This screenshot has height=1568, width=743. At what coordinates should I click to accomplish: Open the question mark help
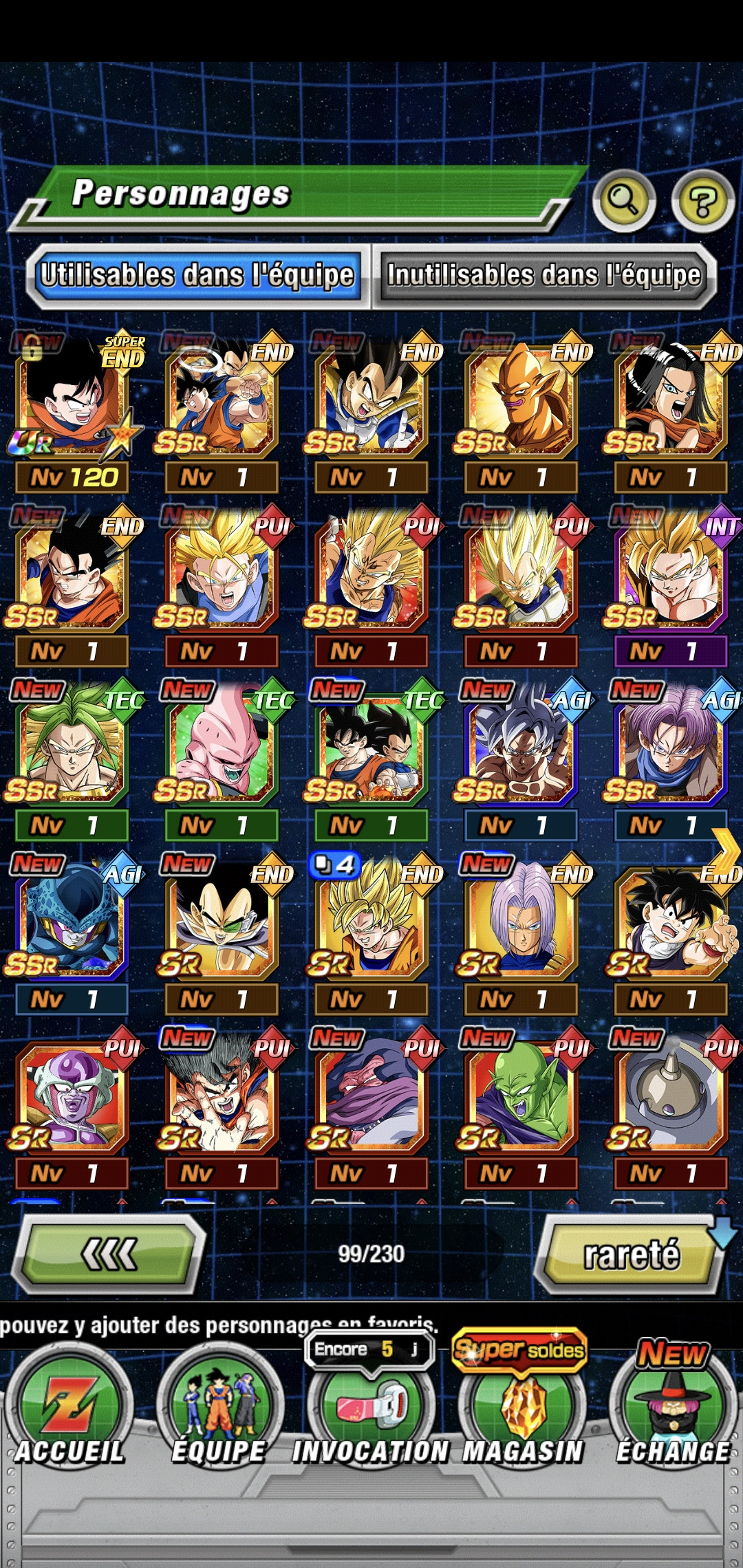tap(702, 202)
